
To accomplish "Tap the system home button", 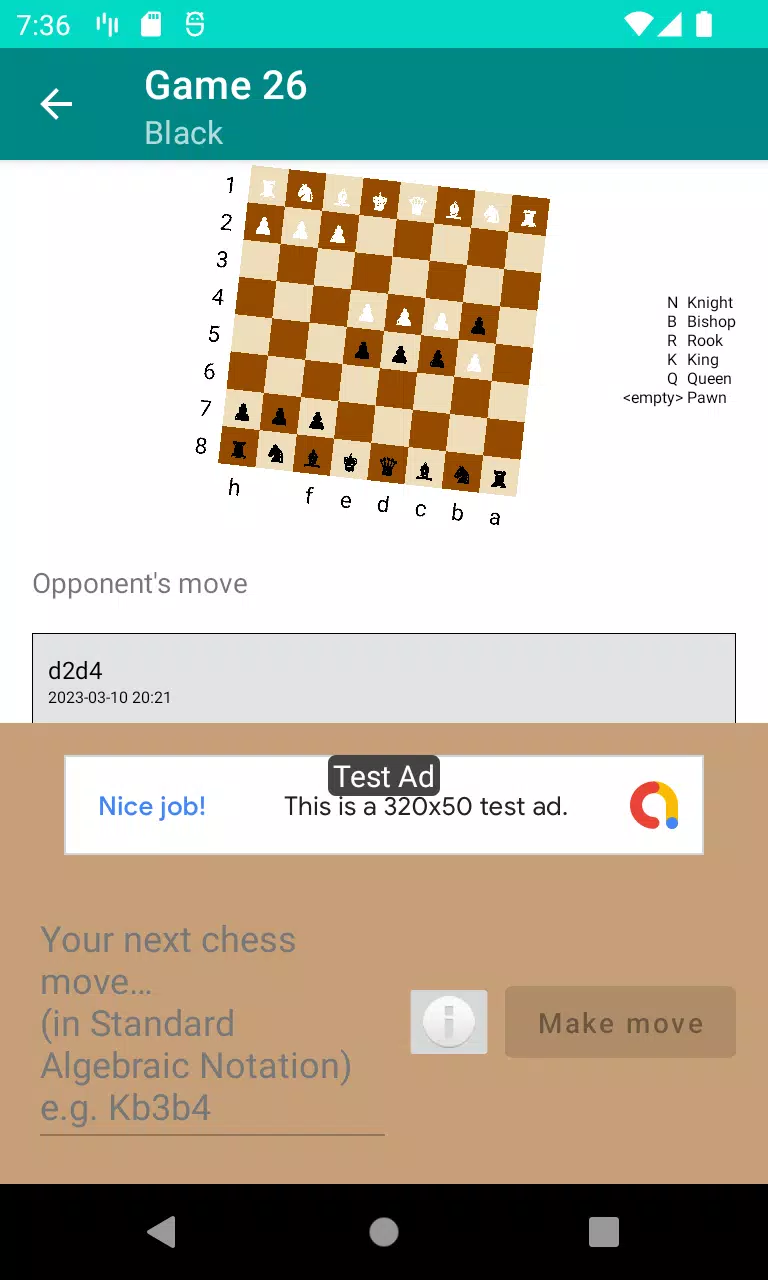I will pos(384,1232).
